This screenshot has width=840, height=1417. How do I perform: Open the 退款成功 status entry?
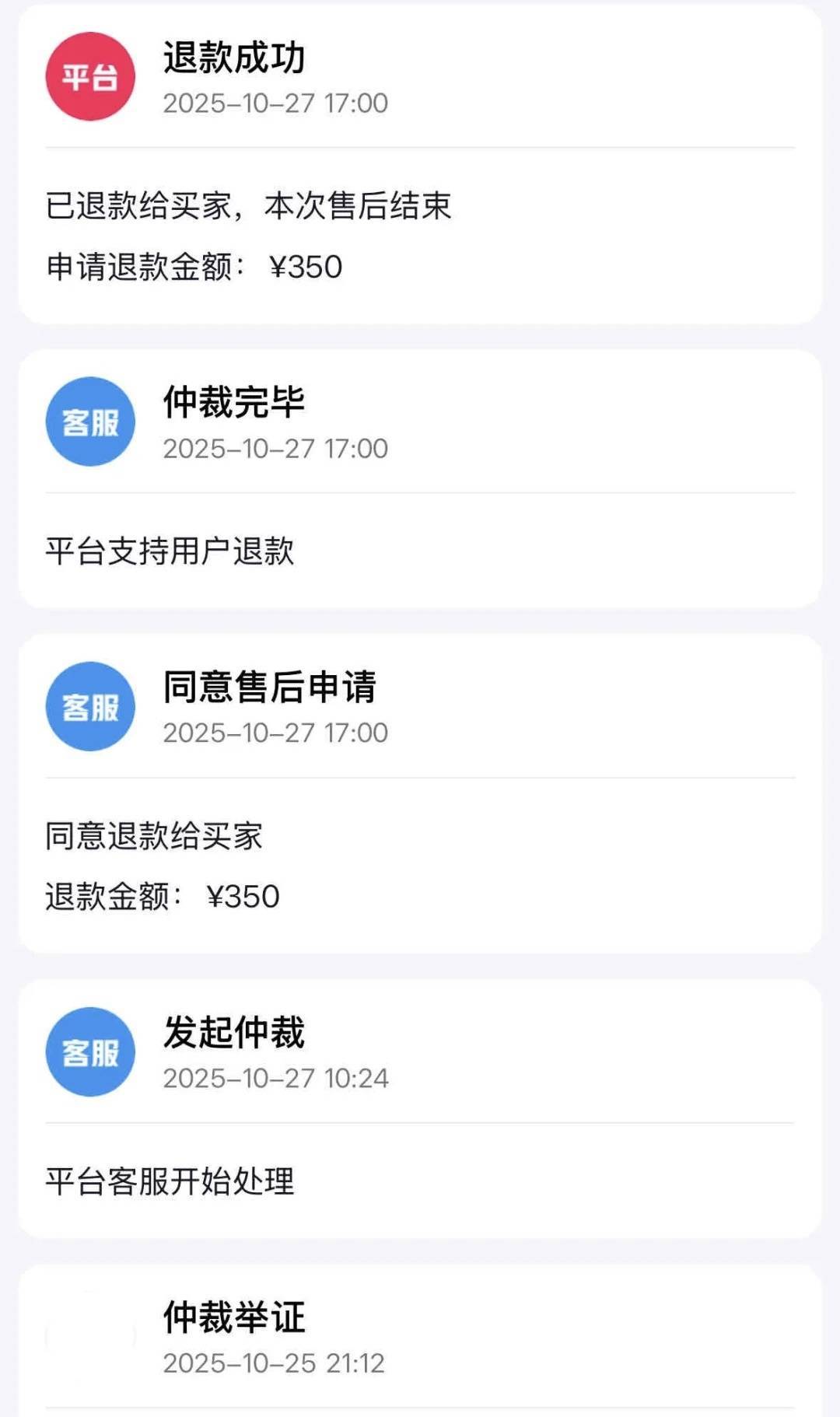tap(232, 56)
